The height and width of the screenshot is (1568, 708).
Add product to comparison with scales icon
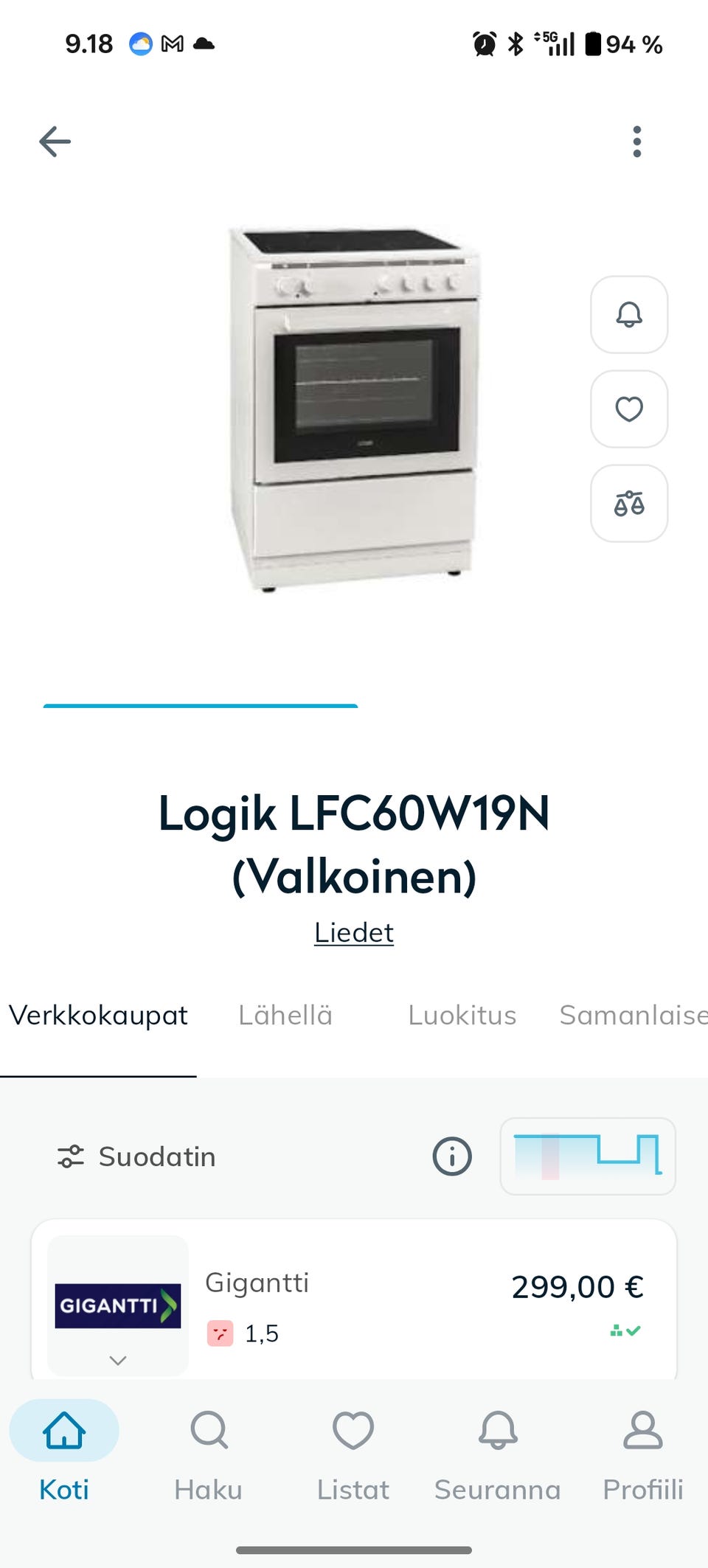629,504
